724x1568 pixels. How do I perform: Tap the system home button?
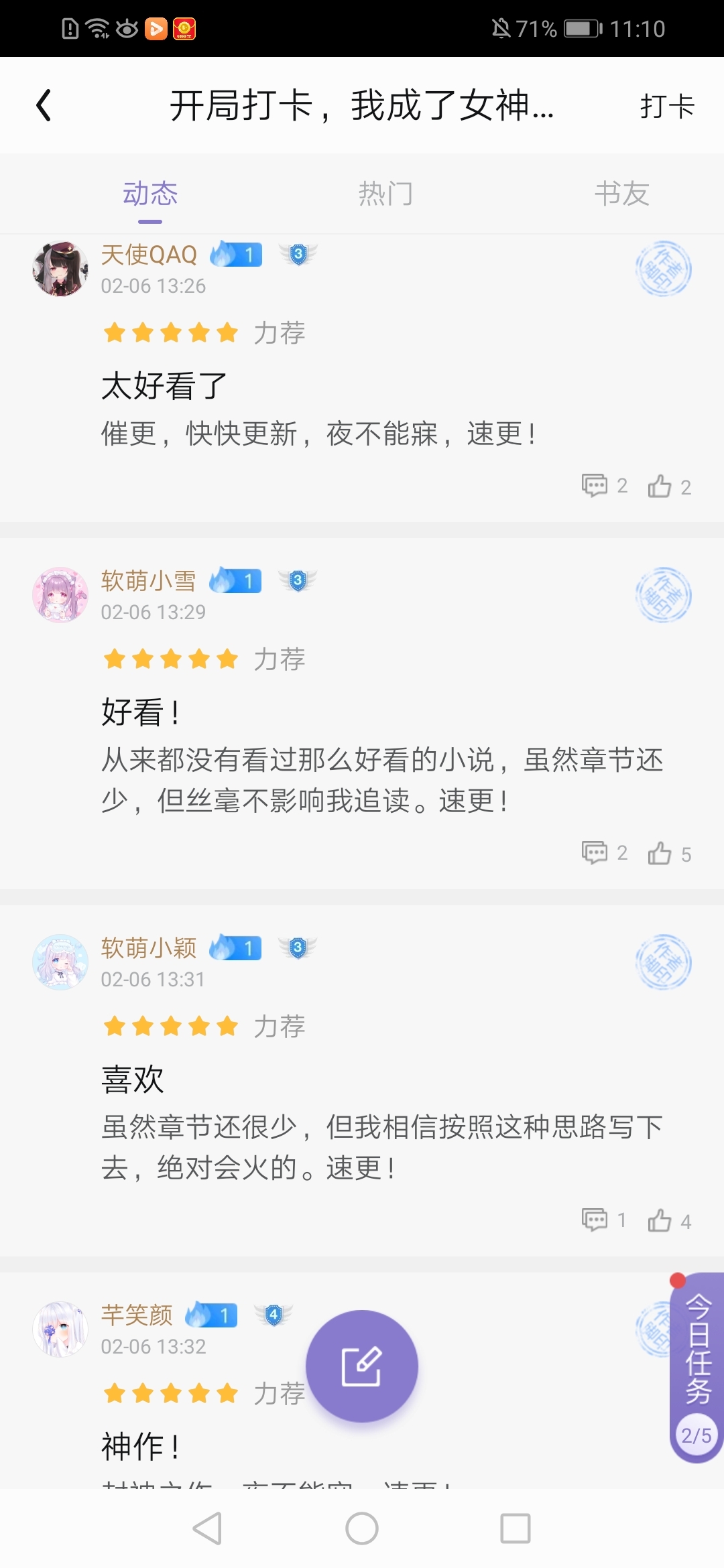click(x=362, y=1528)
